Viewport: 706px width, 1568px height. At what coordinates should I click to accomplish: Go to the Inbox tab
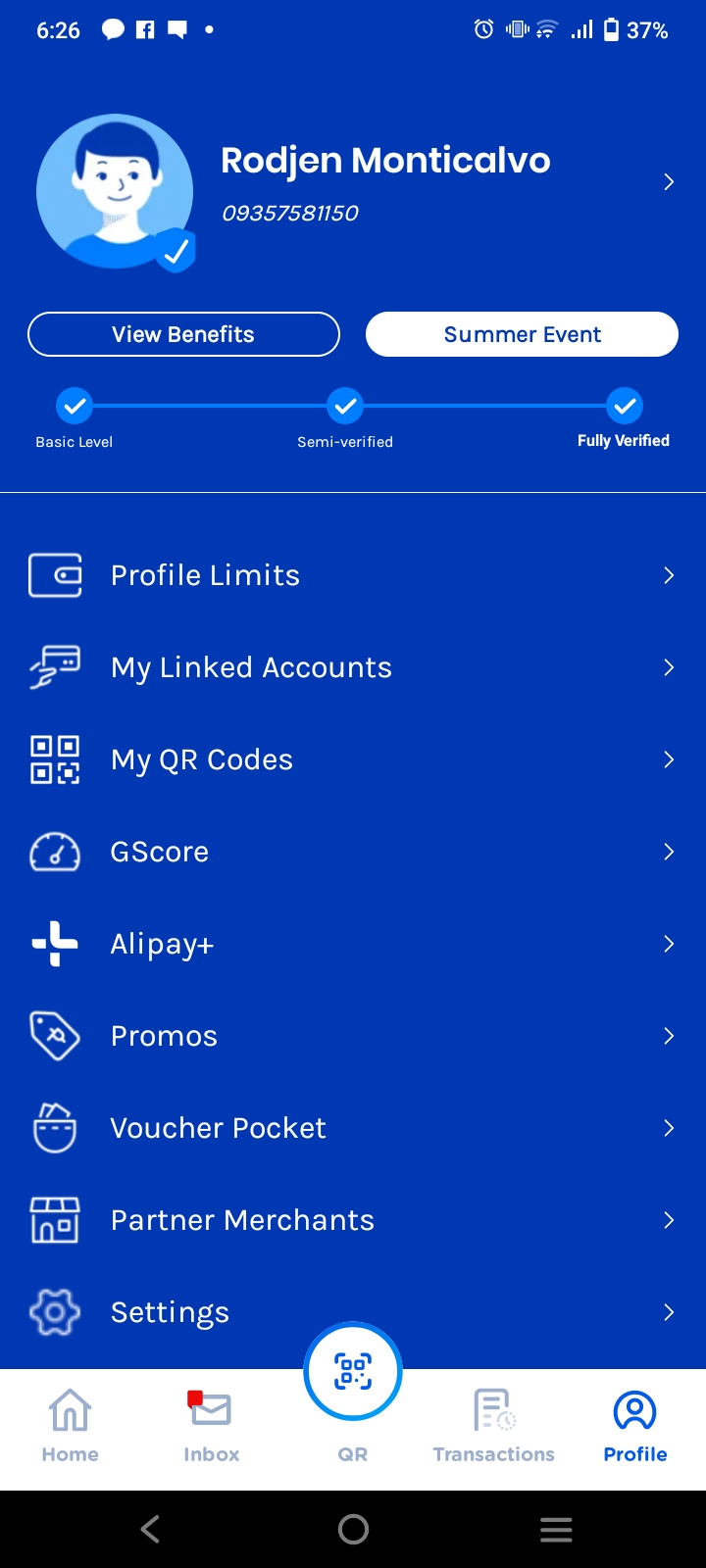click(212, 1426)
